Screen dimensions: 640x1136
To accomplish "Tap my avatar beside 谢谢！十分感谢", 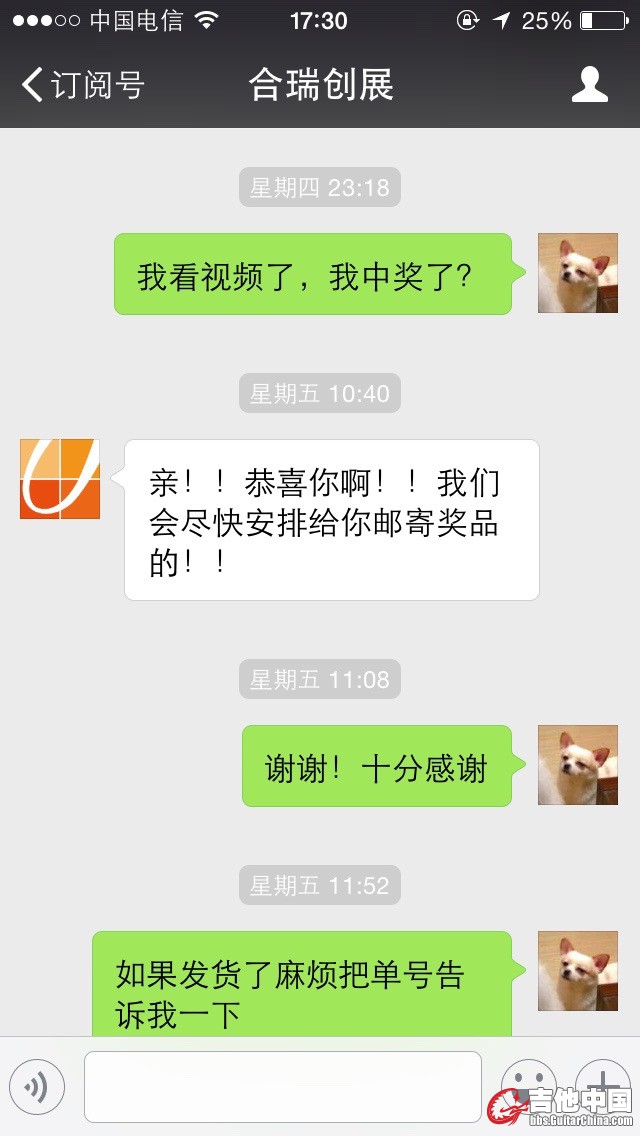I will click(578, 765).
